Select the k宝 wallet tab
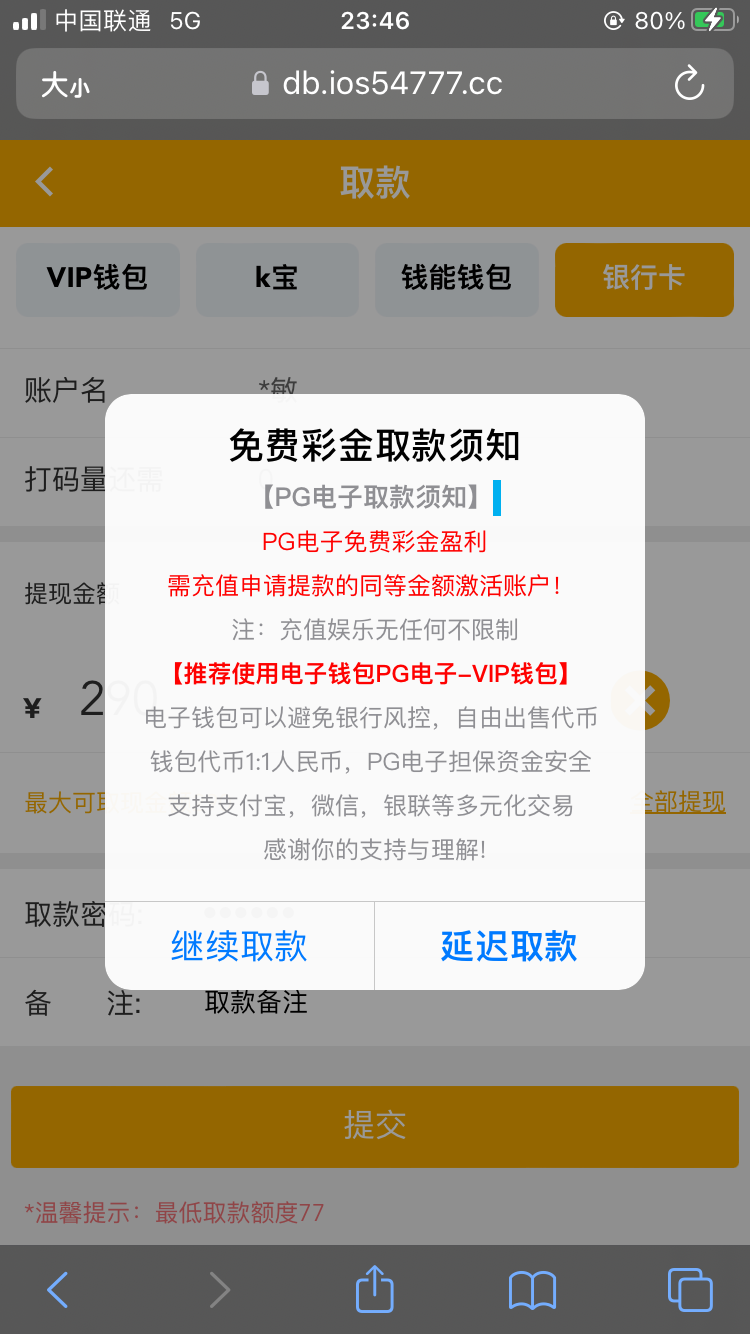Screen dimensions: 750x1334 click(277, 280)
